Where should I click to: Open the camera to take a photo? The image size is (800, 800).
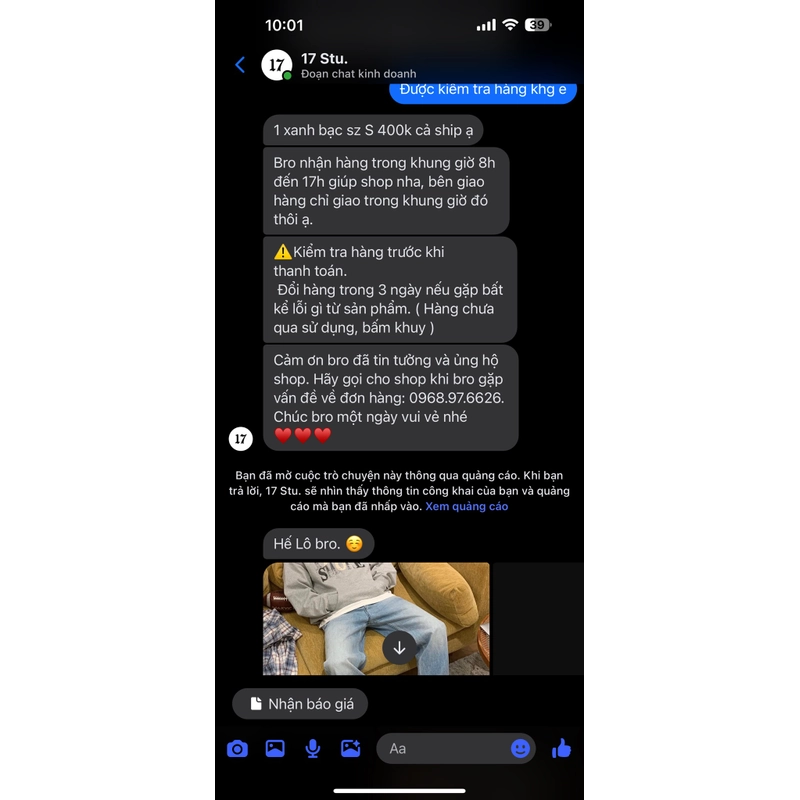pos(237,748)
